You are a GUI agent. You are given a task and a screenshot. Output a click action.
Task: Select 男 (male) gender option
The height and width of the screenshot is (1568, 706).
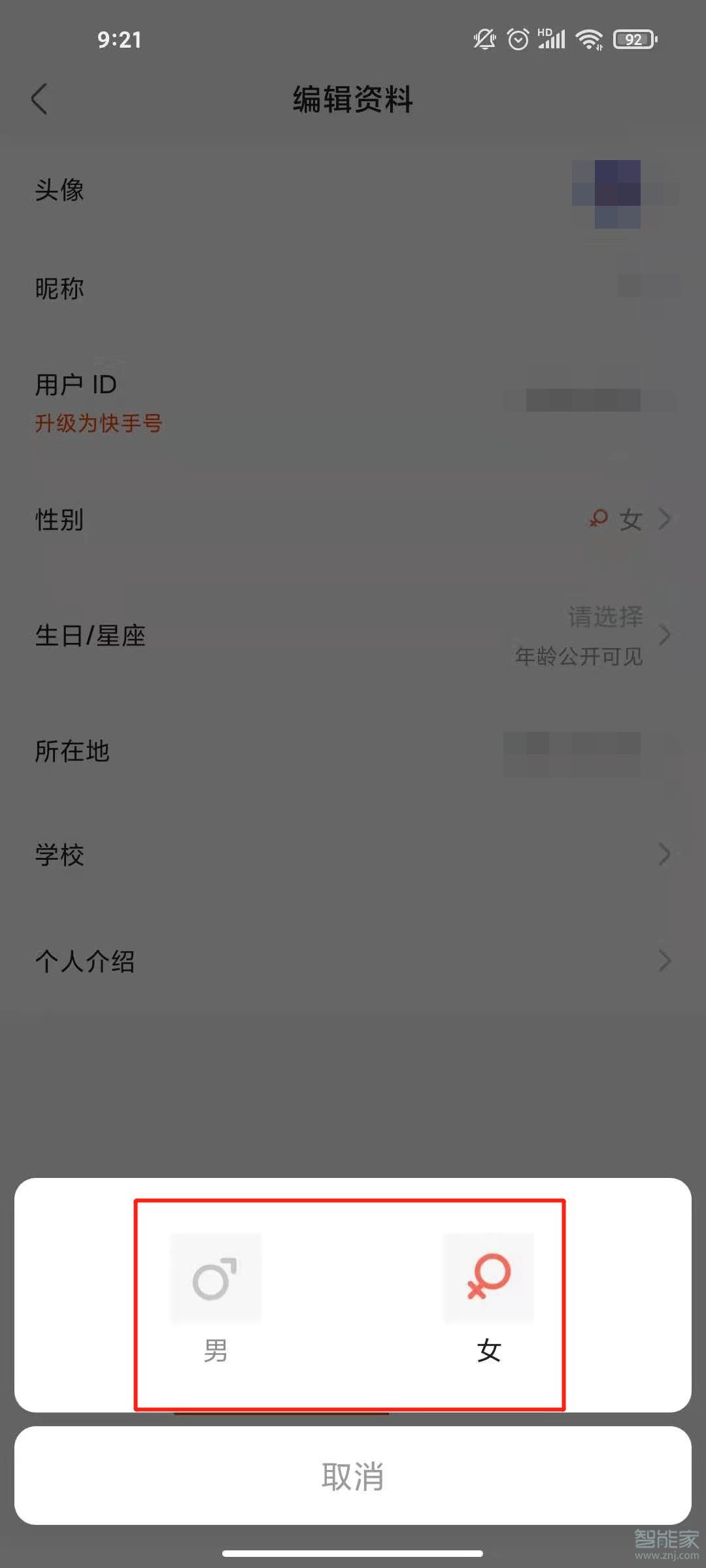click(x=216, y=1298)
